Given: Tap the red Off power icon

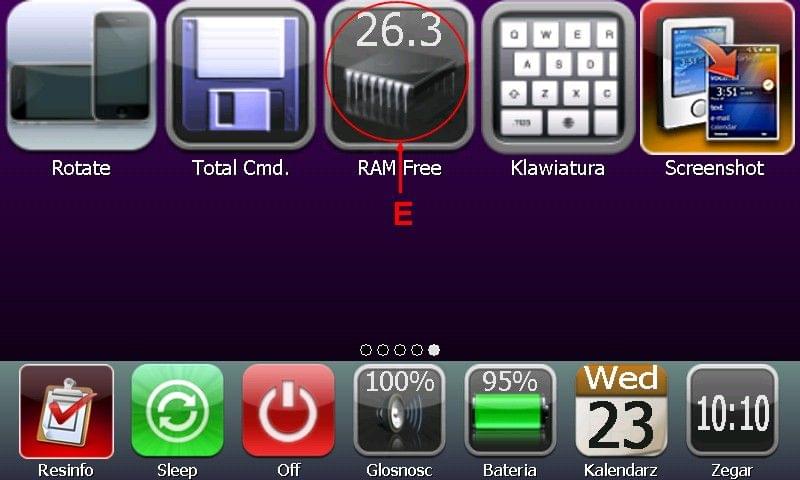Looking at the screenshot, I should pos(288,410).
